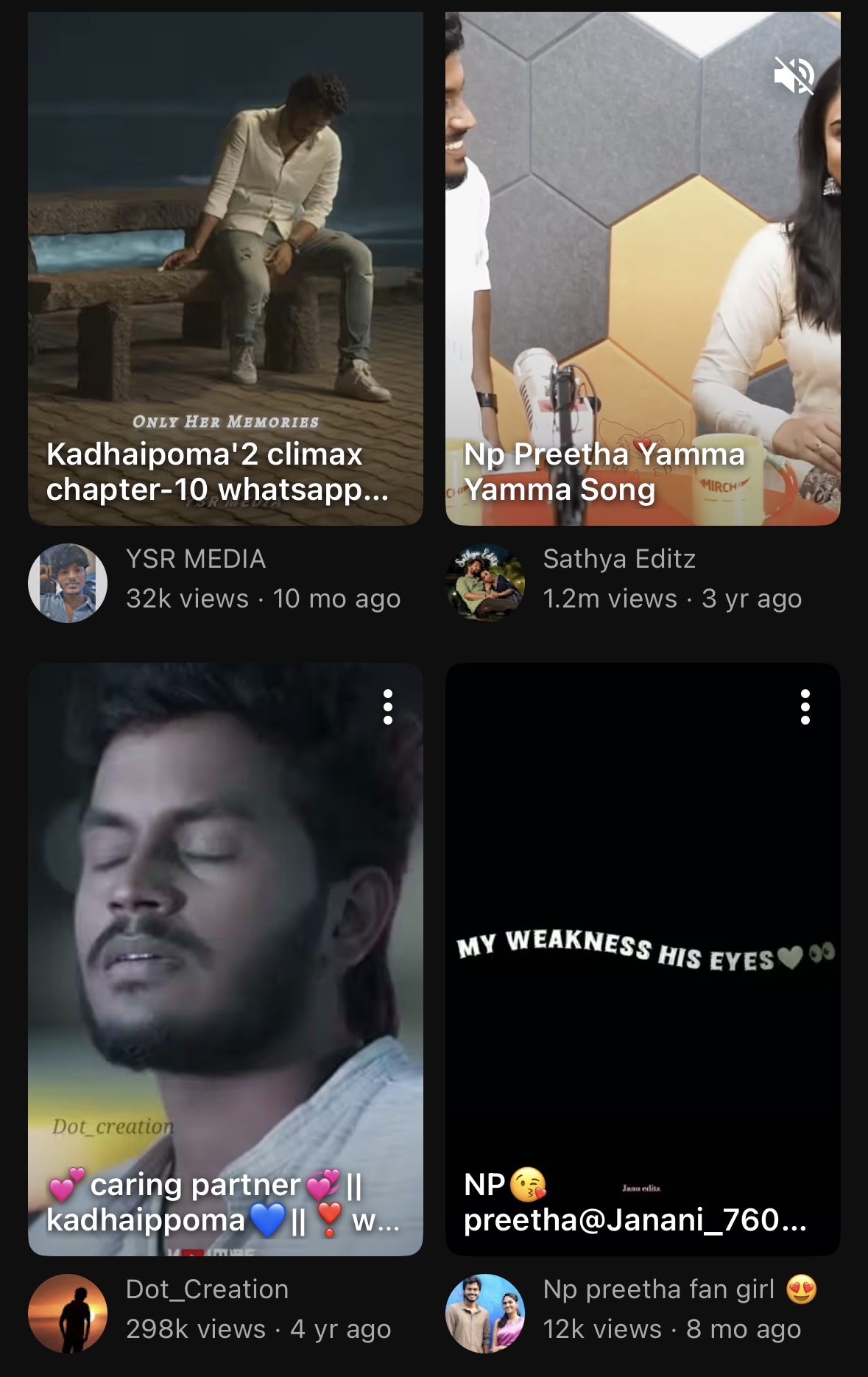Visit the YSR MEDIA channel avatar
The width and height of the screenshot is (868, 1377).
point(68,583)
